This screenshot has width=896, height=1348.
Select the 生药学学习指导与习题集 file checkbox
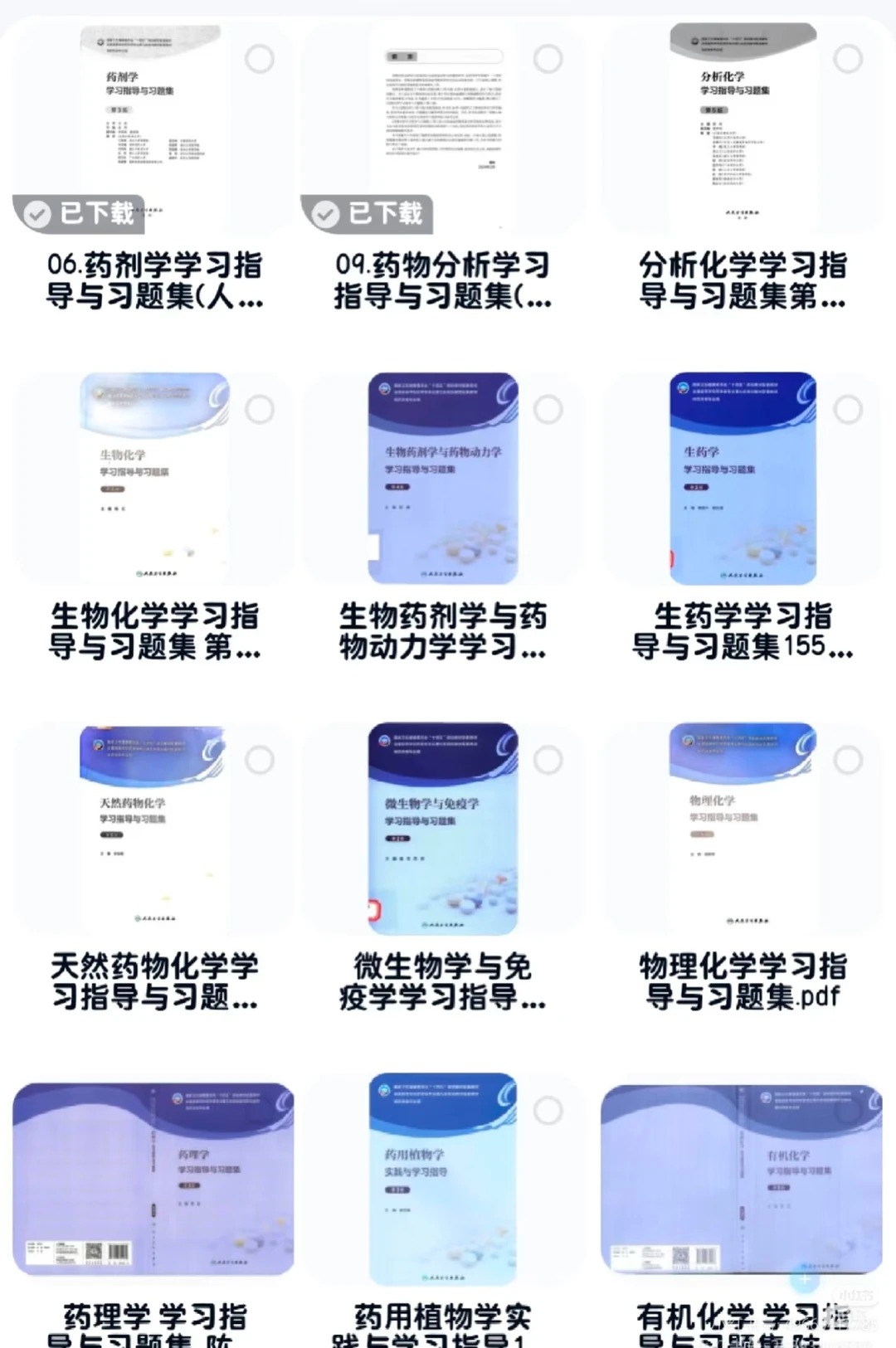click(848, 409)
